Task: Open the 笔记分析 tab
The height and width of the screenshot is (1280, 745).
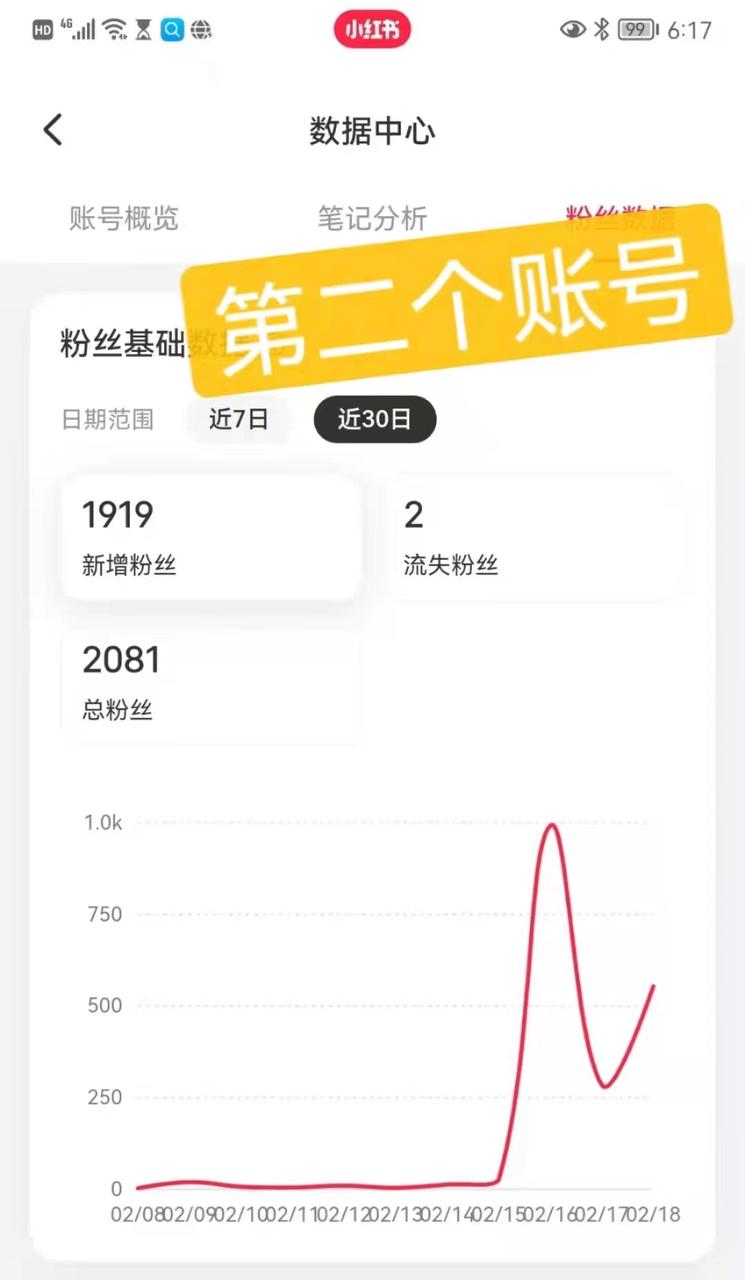Action: (373, 219)
